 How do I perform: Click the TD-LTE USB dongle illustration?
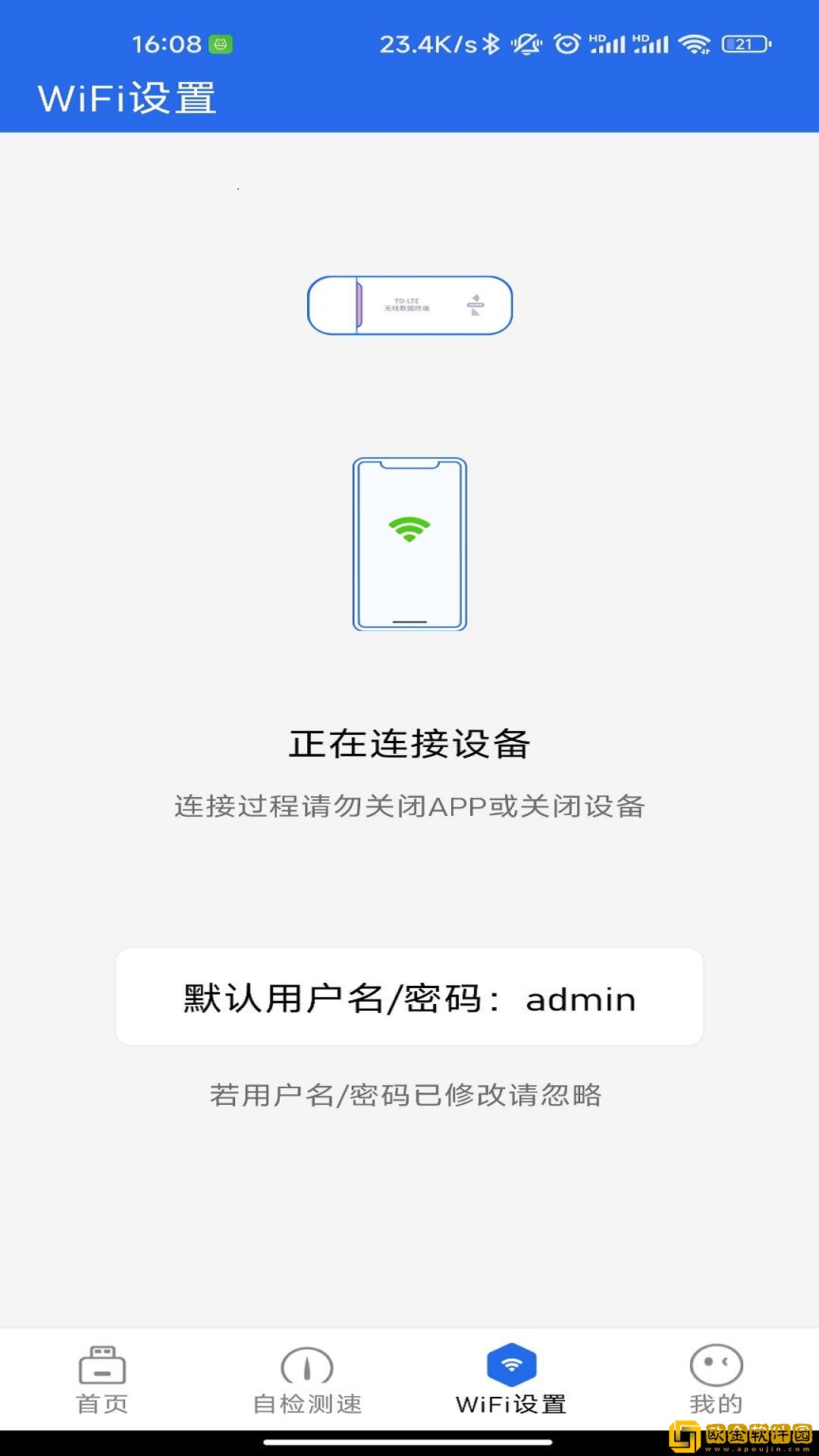click(409, 306)
